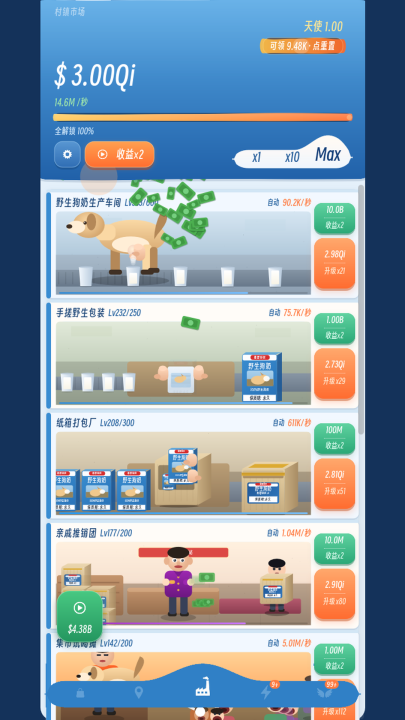Switch to Max upgrade mode

tap(328, 155)
